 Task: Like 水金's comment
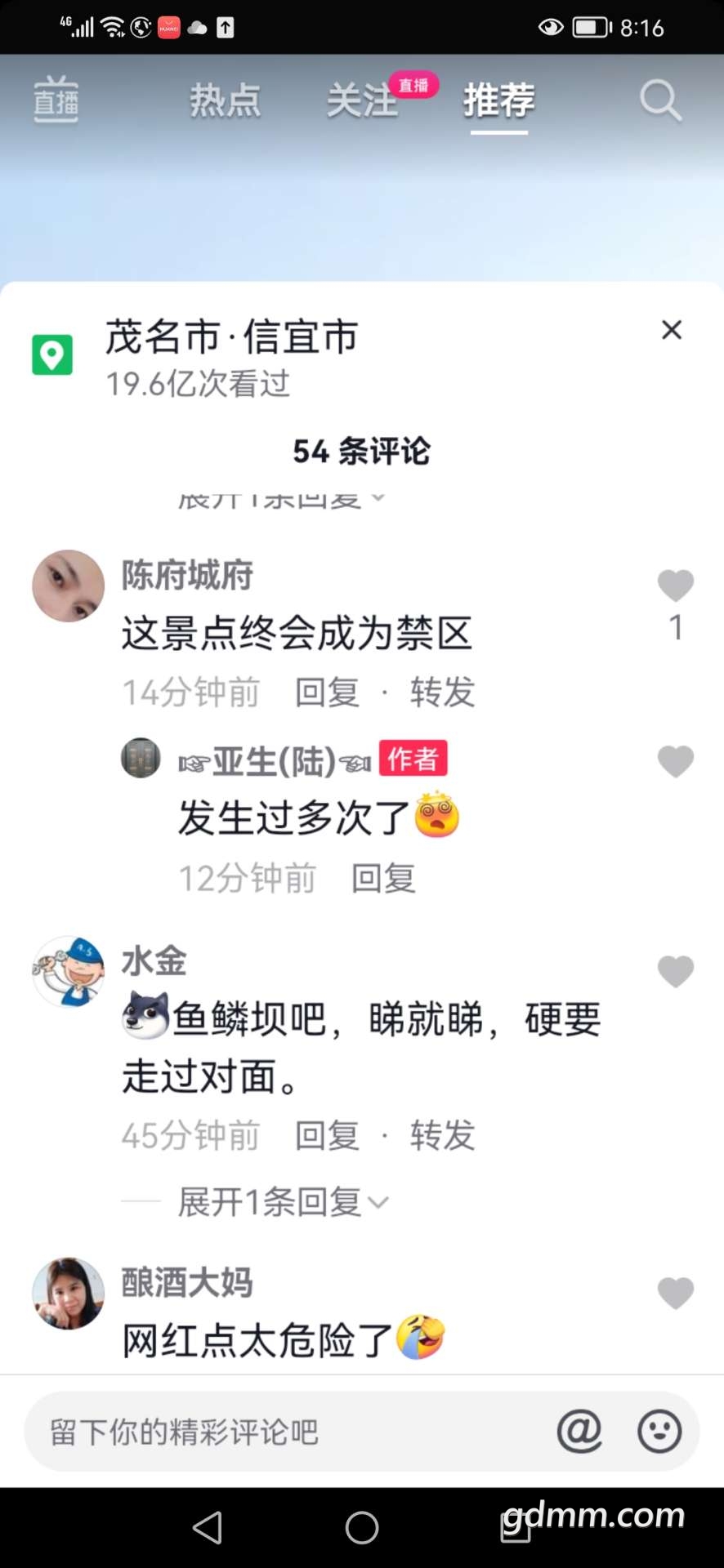(675, 972)
